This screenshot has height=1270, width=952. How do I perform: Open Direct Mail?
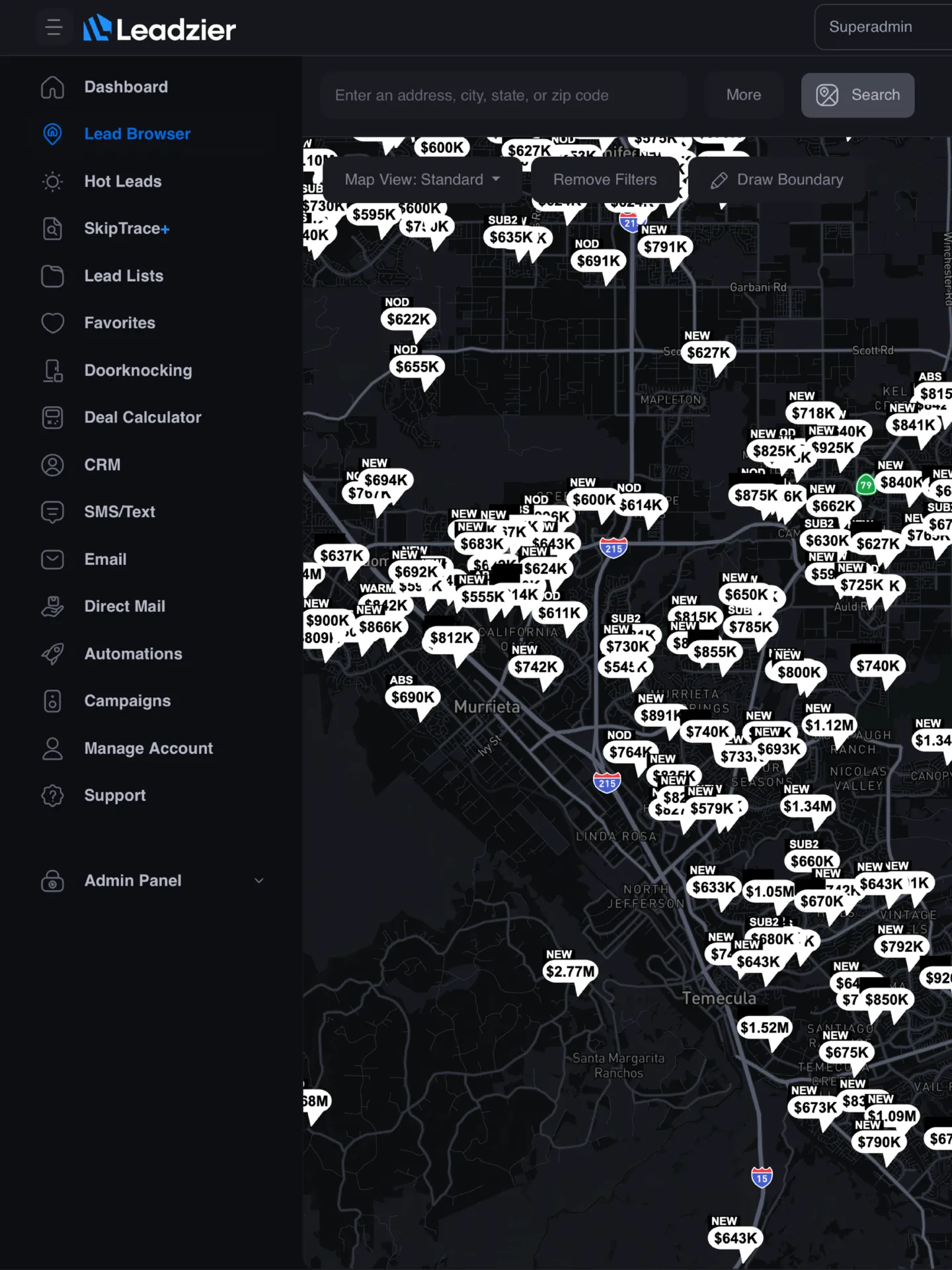pyautogui.click(x=124, y=606)
